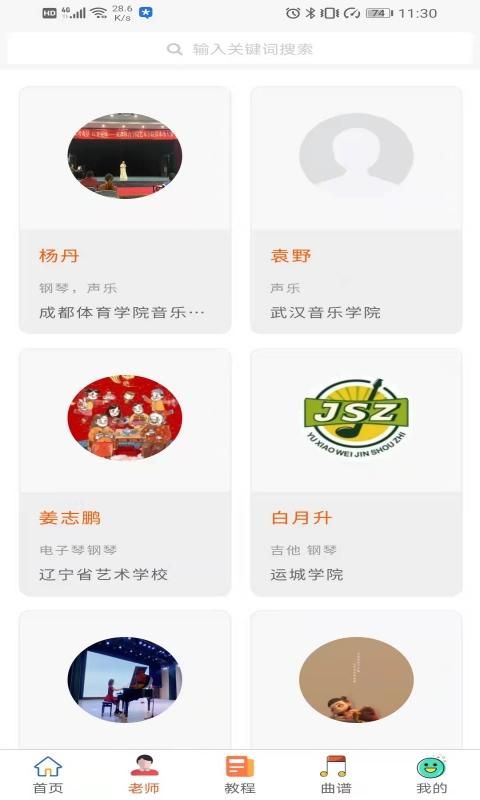
Task: Go to the 首页 home tab
Action: pos(48,775)
